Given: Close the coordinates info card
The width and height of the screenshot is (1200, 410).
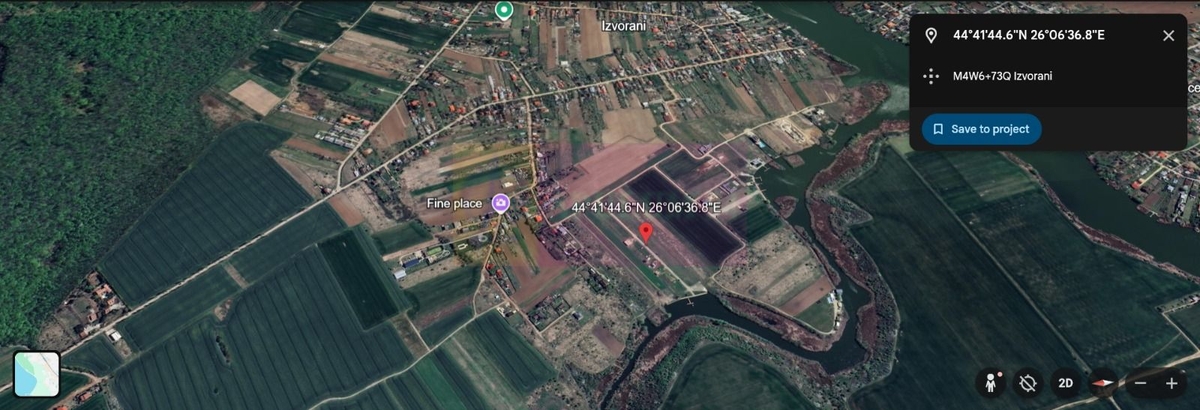Looking at the screenshot, I should click(x=1168, y=35).
